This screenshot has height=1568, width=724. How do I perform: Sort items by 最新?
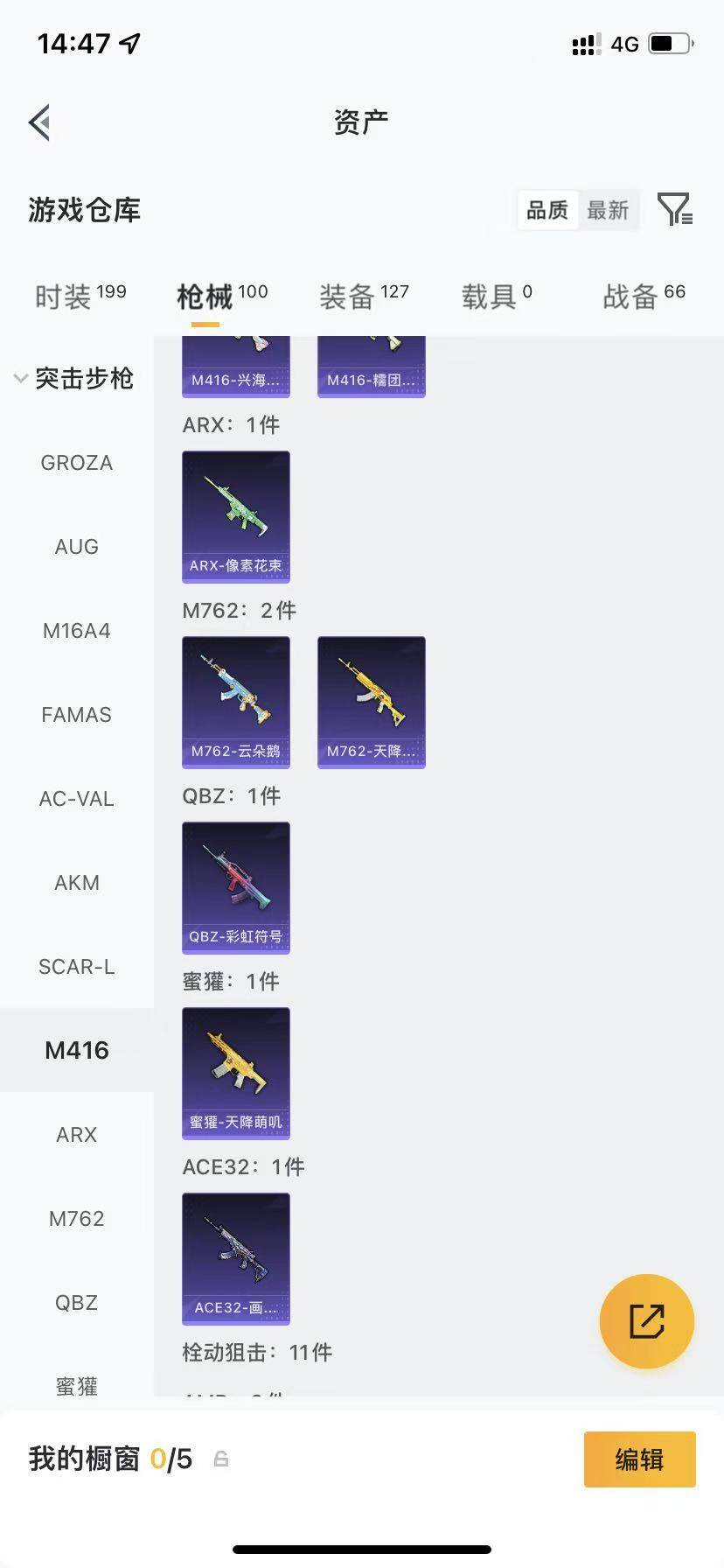coord(608,210)
